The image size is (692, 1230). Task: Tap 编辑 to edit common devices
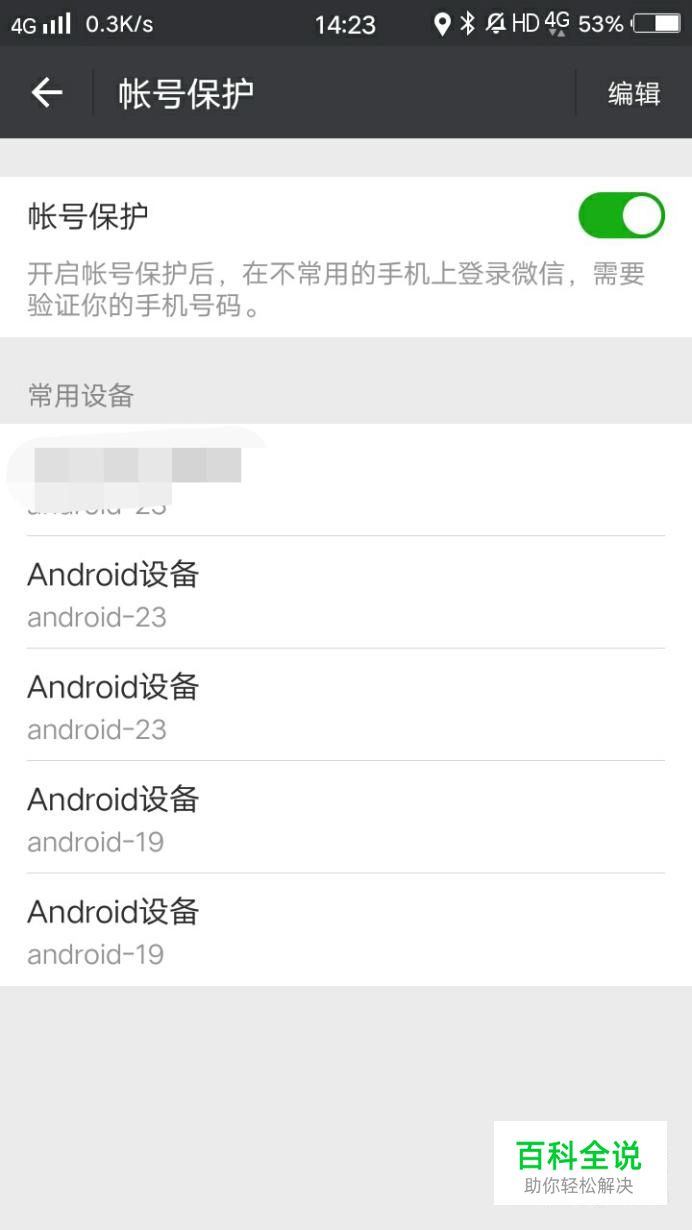point(634,93)
